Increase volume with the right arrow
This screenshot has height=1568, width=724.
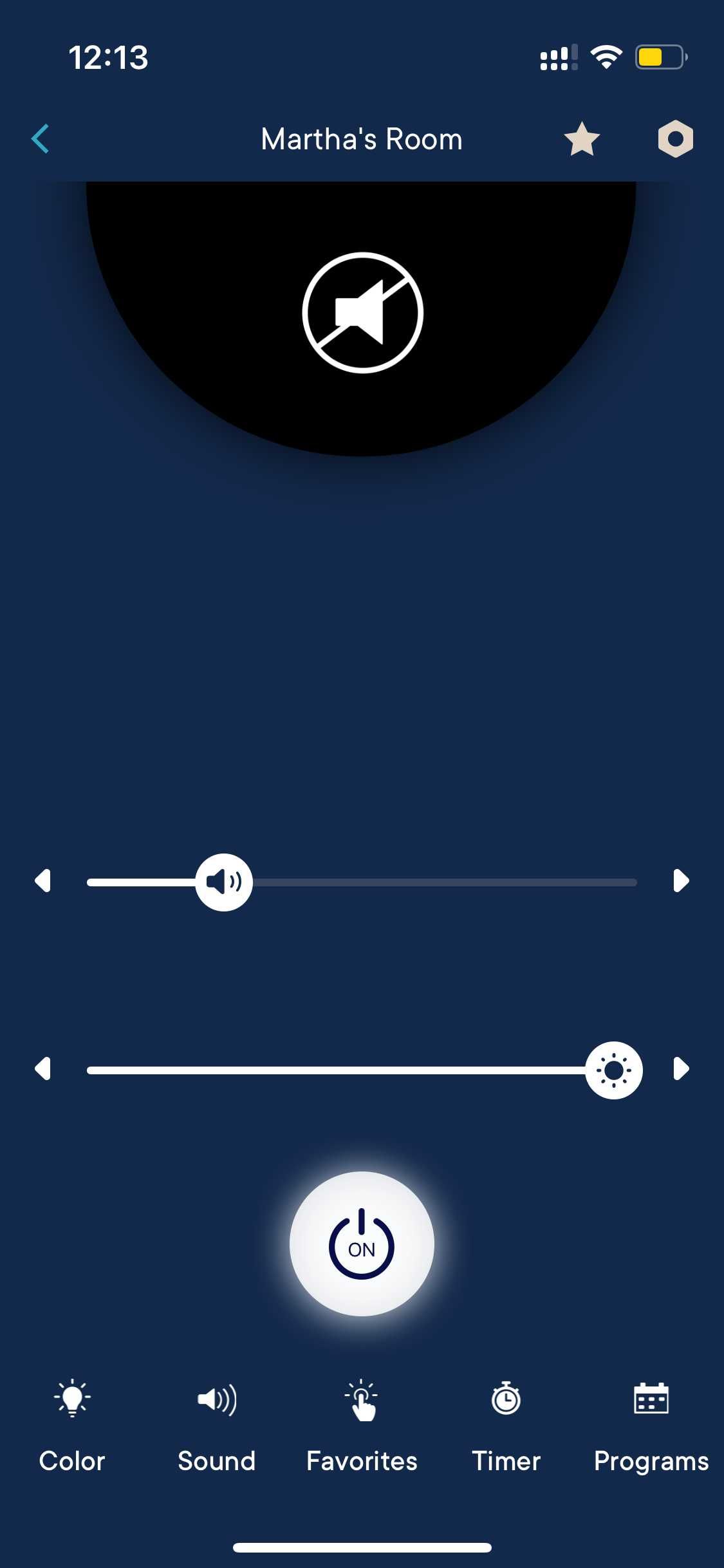(x=681, y=881)
